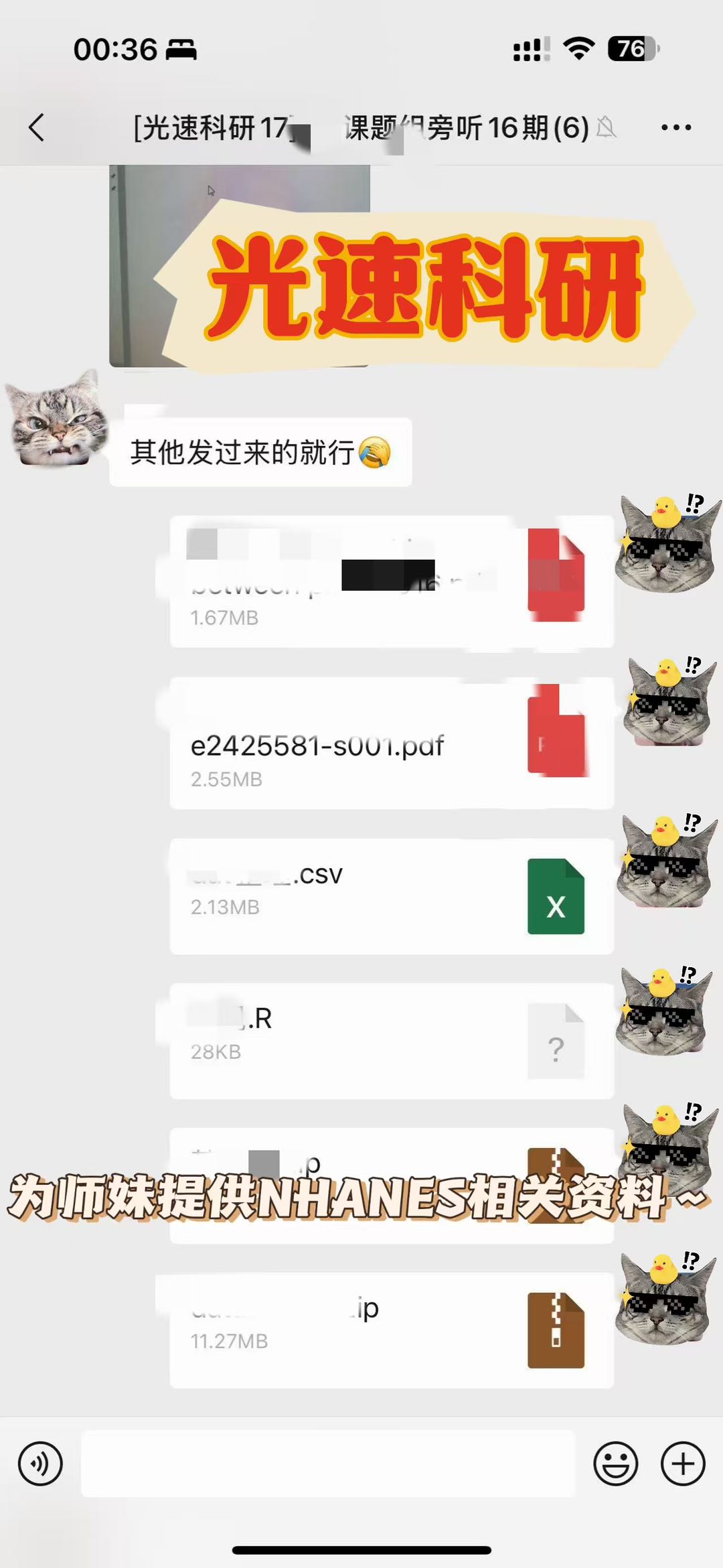The width and height of the screenshot is (723, 1568).
Task: Open the chat details three-dot menu
Action: pyautogui.click(x=676, y=127)
